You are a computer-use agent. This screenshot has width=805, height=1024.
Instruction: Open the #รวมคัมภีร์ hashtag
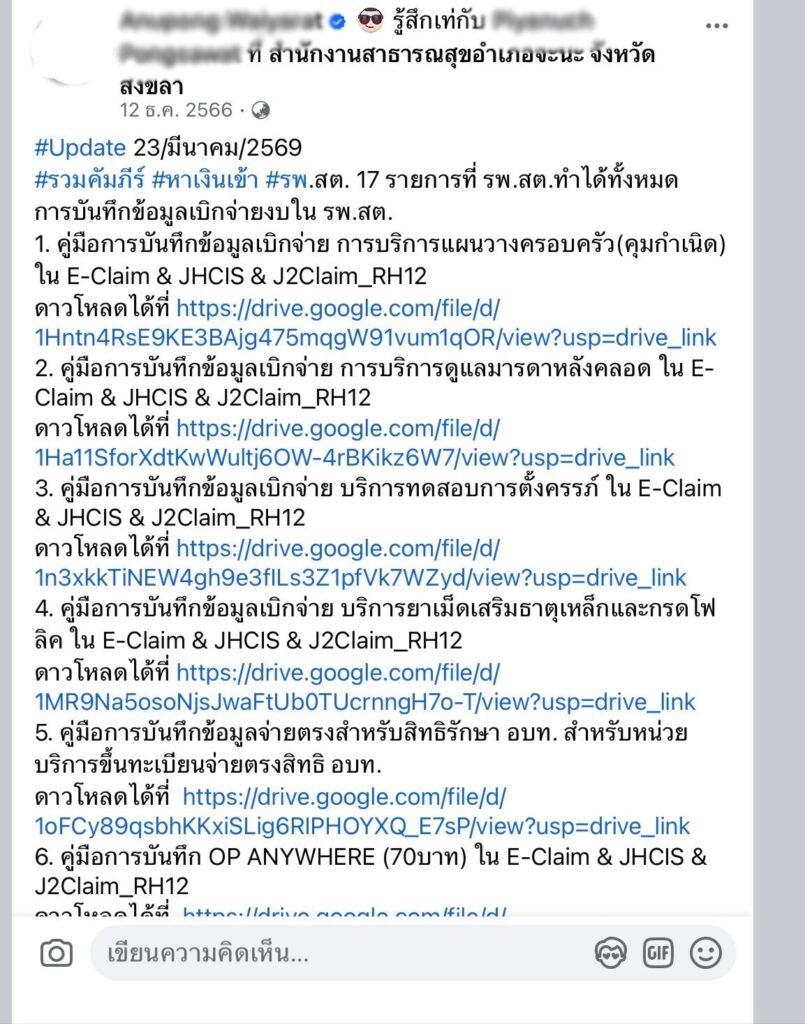click(x=89, y=180)
